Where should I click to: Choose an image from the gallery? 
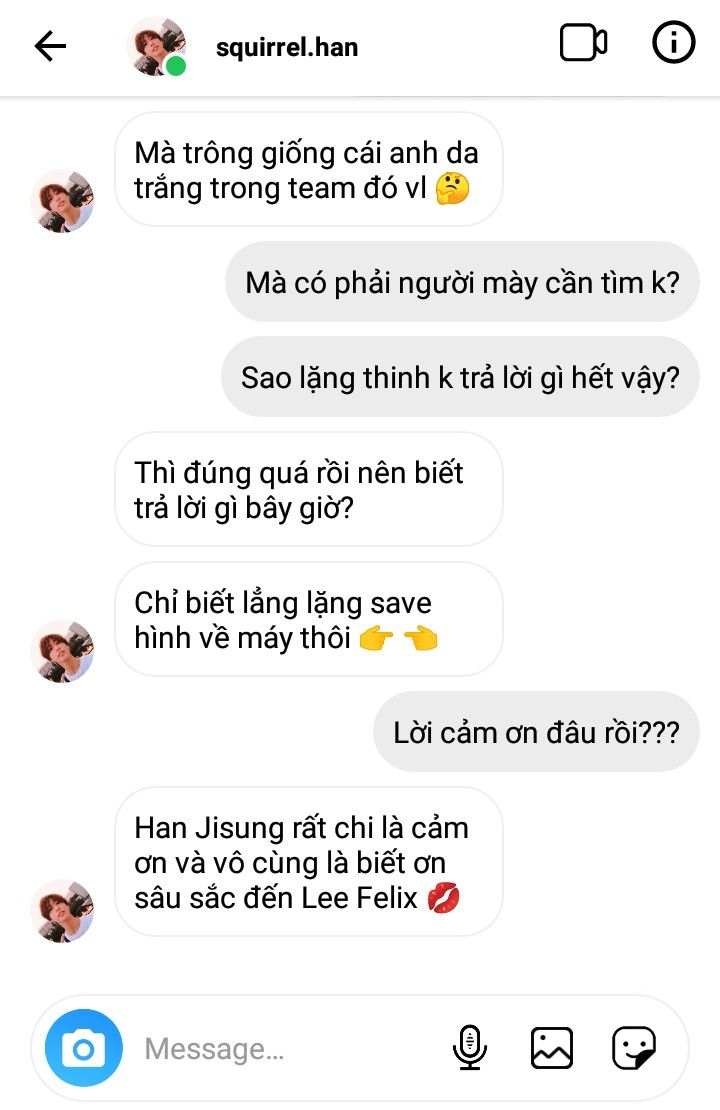pyautogui.click(x=551, y=1048)
